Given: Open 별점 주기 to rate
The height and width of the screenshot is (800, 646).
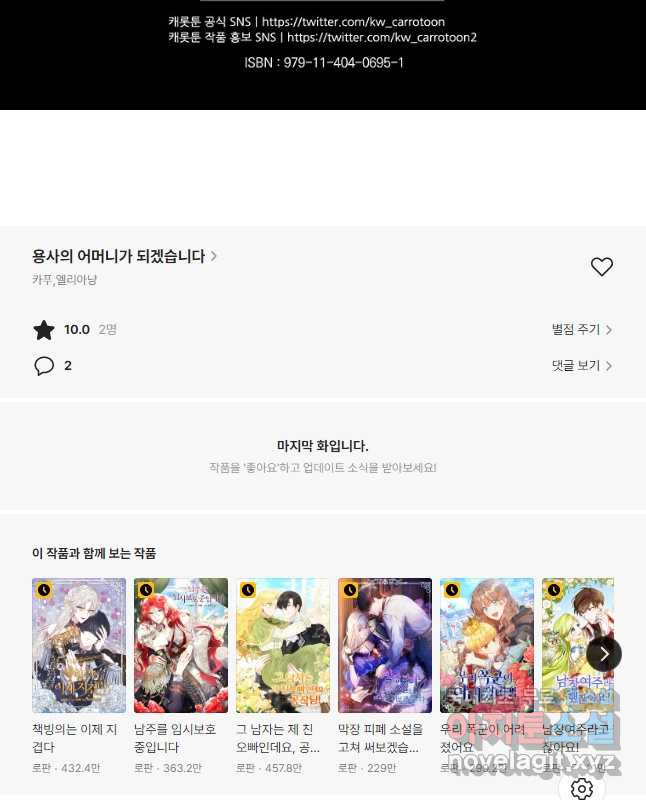Looking at the screenshot, I should tap(581, 329).
